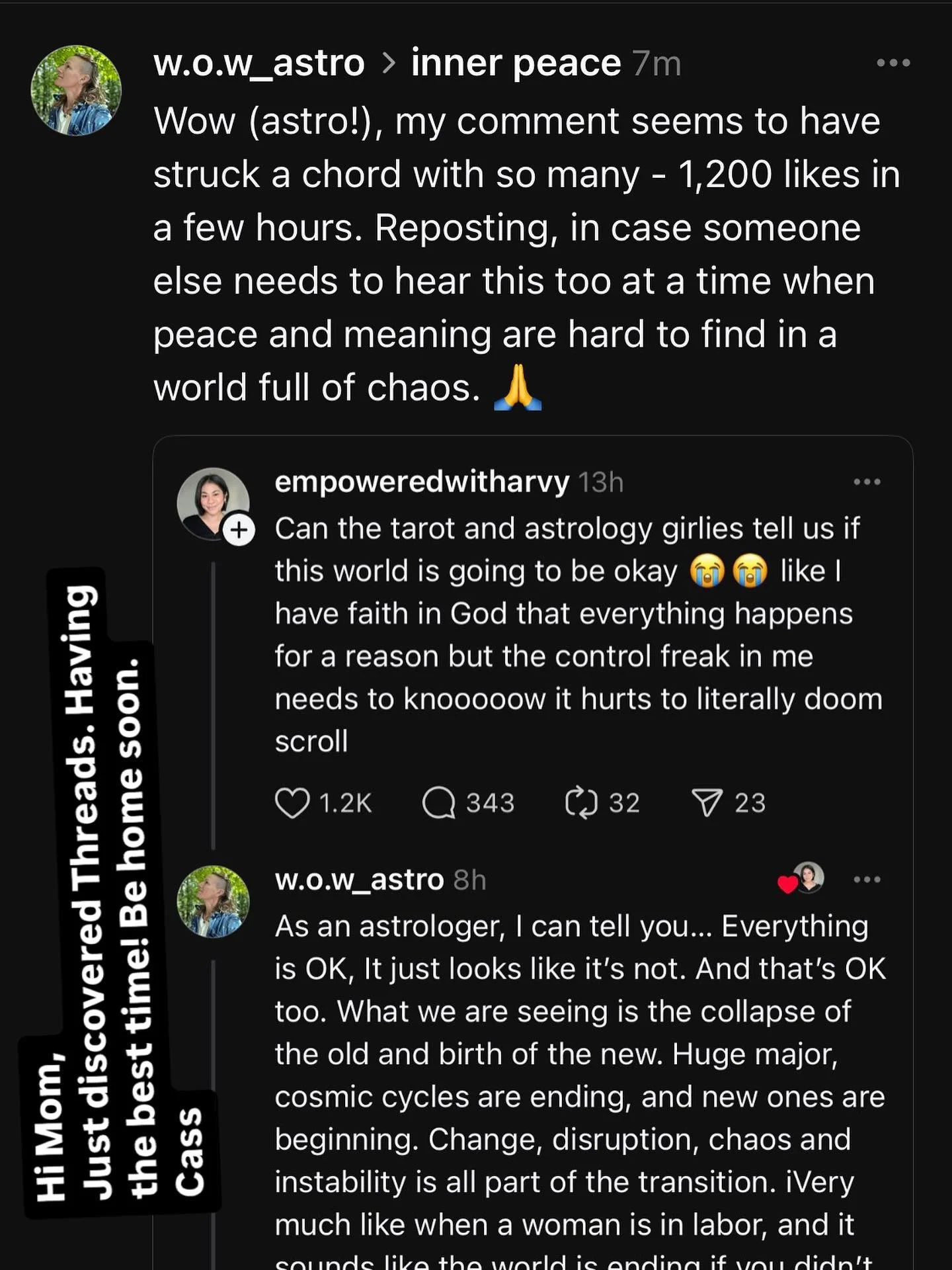Open the overflow menu on w.o.w_astro's top post

(893, 63)
